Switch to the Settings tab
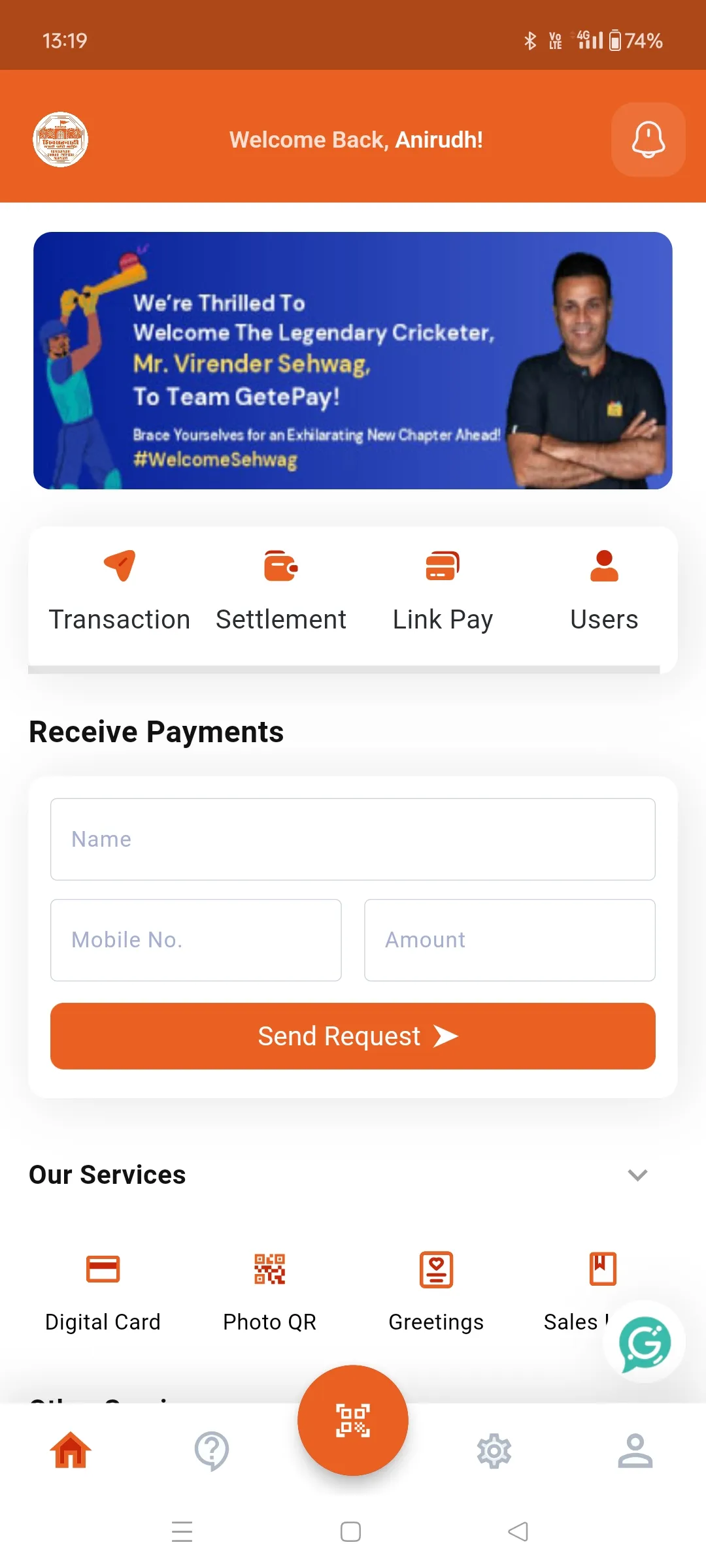This screenshot has height=1568, width=706. pos(494,1451)
